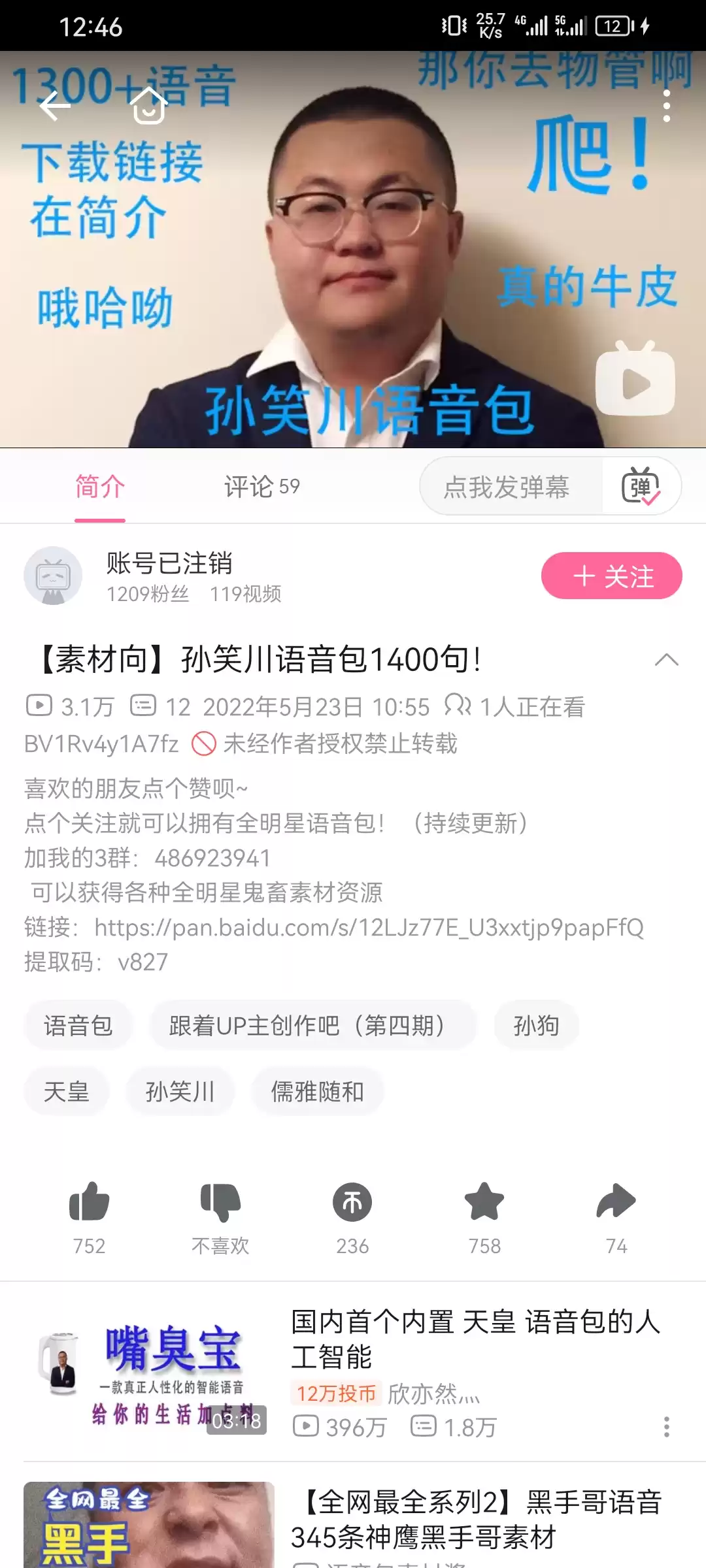706x1568 pixels.
Task: Open the recommended video 国内首个内置 天皇 语音包的人工智能
Action: 475,1339
